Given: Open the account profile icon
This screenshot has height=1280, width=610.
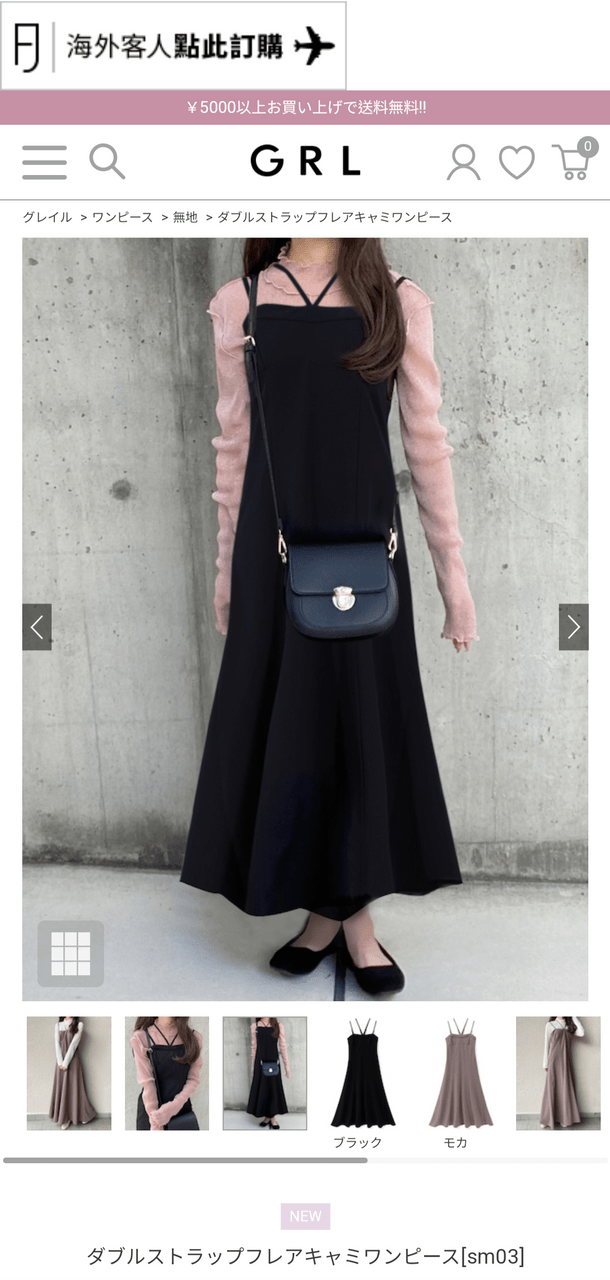Looking at the screenshot, I should pos(463,162).
